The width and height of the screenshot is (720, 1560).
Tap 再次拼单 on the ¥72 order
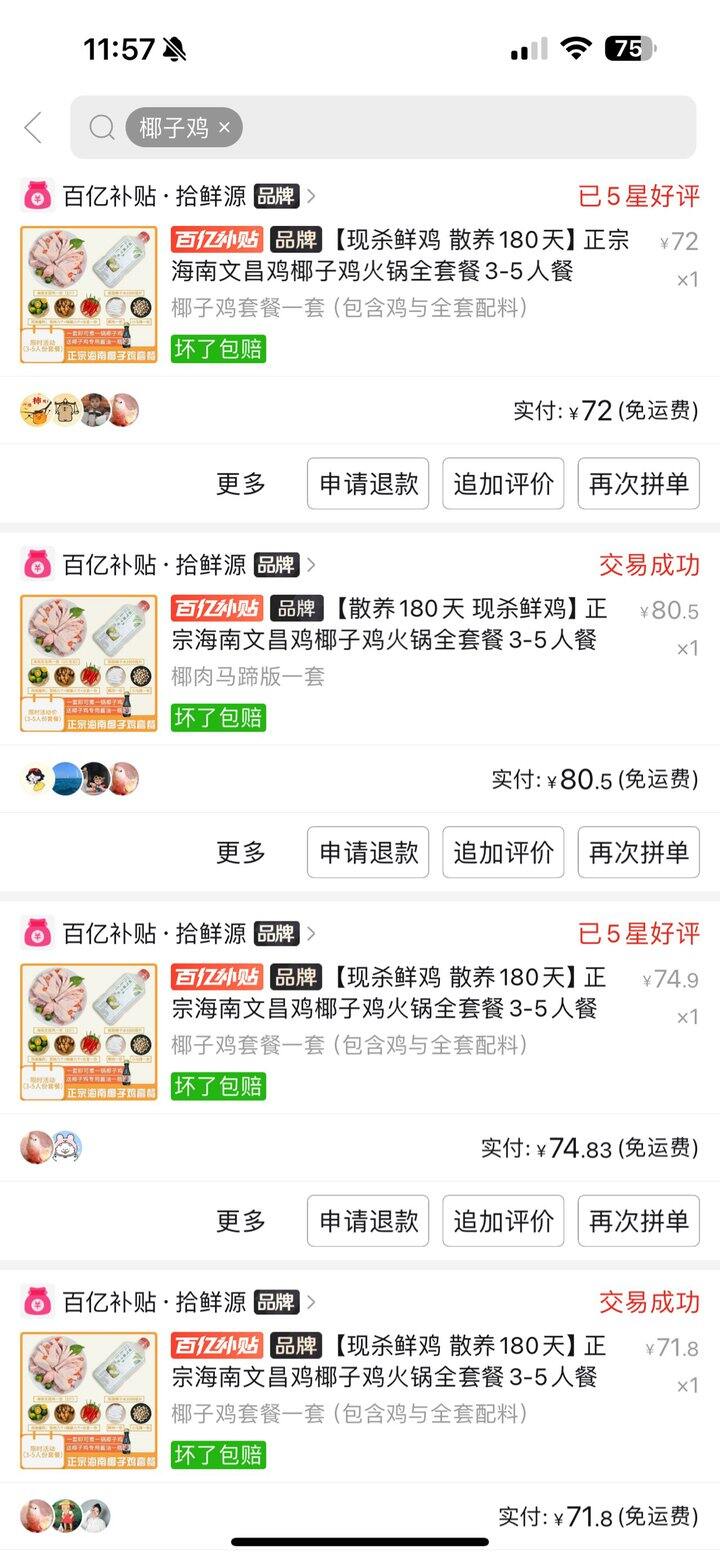638,484
